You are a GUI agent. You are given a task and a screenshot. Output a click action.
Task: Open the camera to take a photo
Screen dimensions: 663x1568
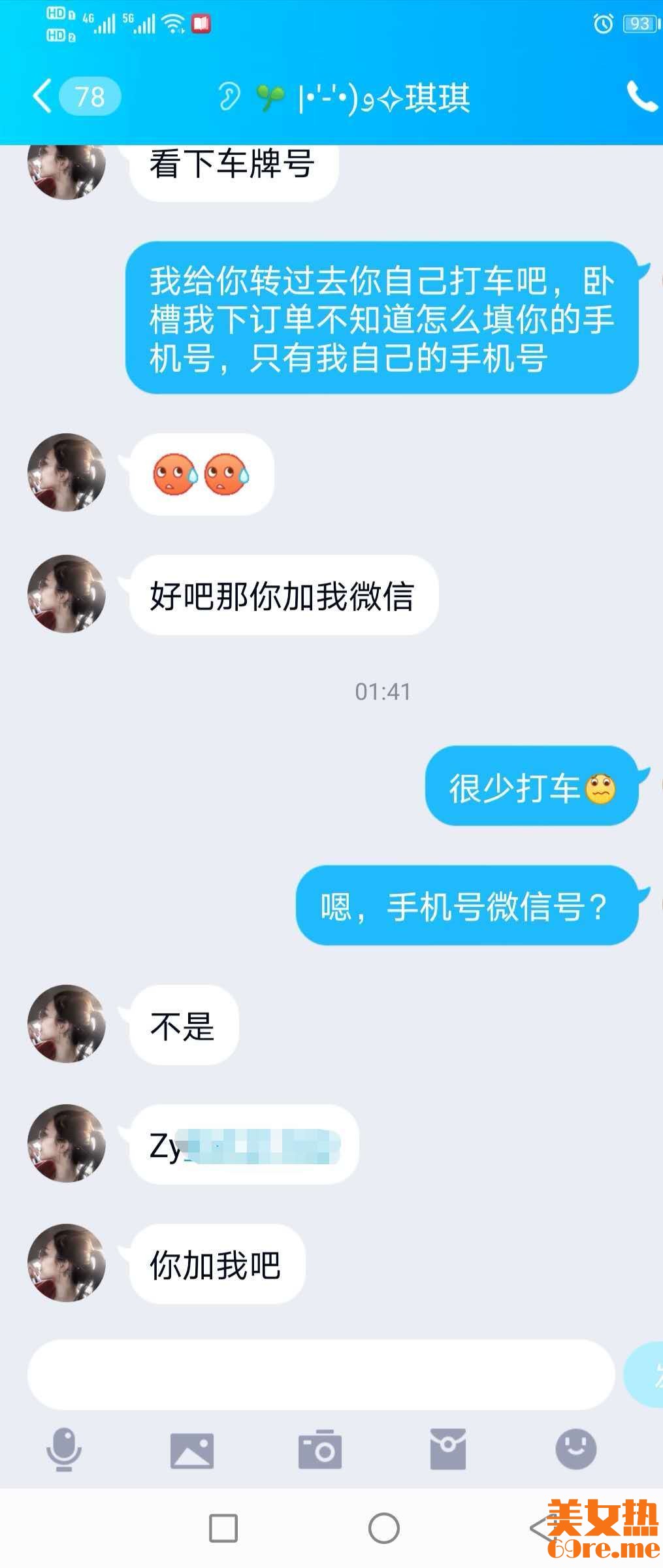coord(319,1450)
